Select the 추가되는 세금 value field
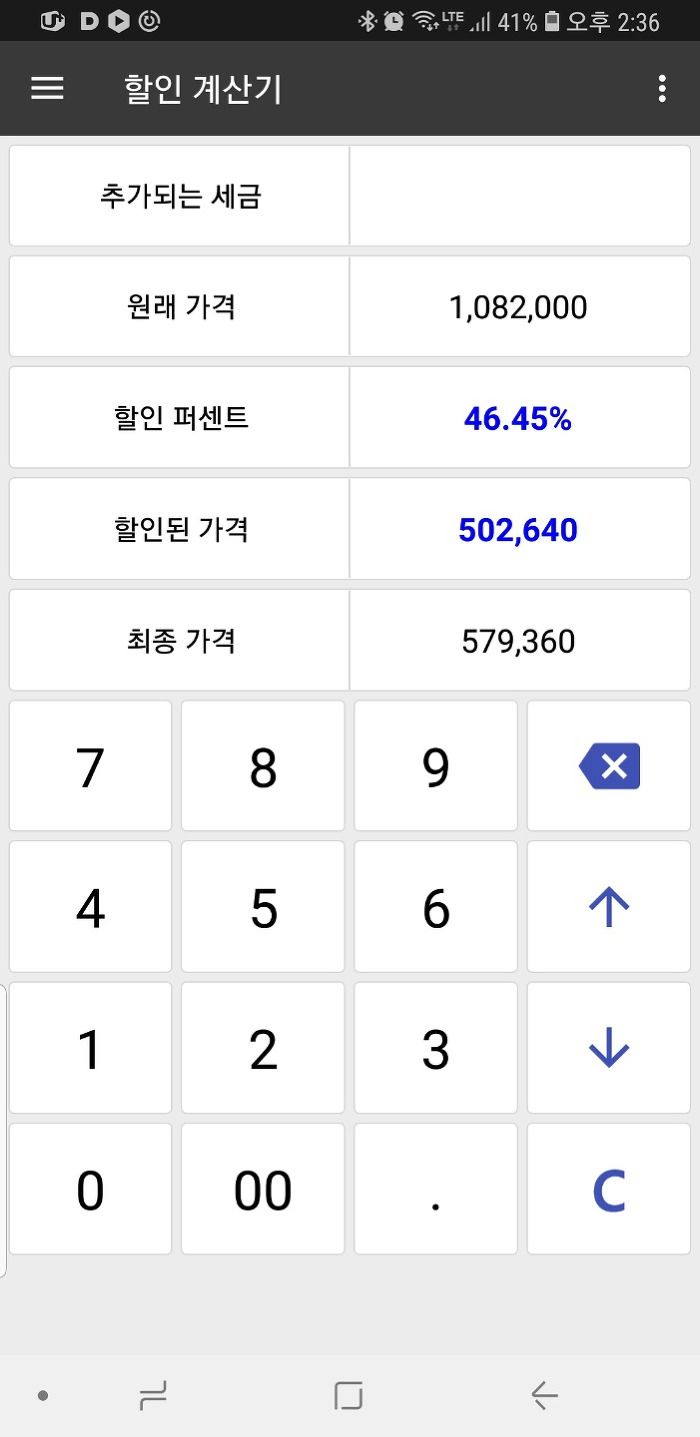This screenshot has height=1437, width=700. [x=520, y=196]
